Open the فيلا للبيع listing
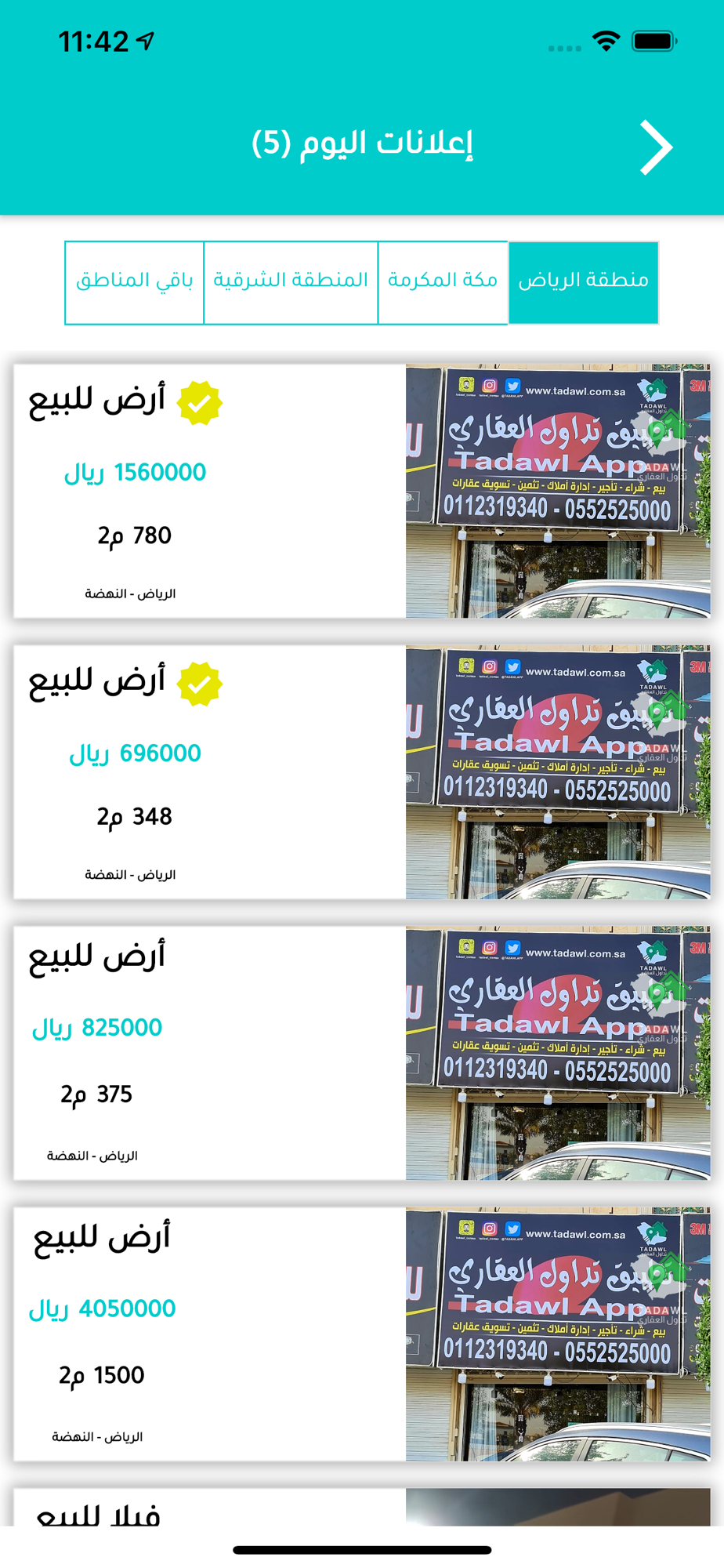724x1568 pixels. coord(362,1508)
